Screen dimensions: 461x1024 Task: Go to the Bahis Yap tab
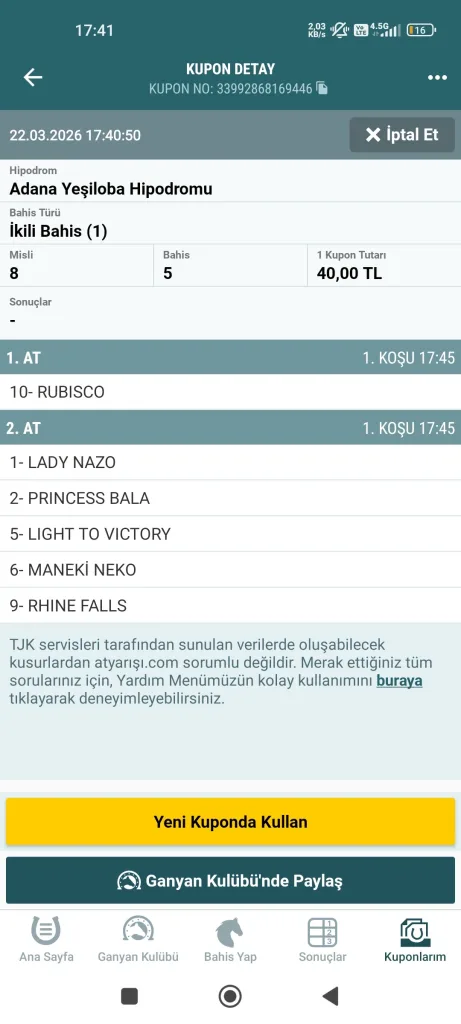click(230, 940)
